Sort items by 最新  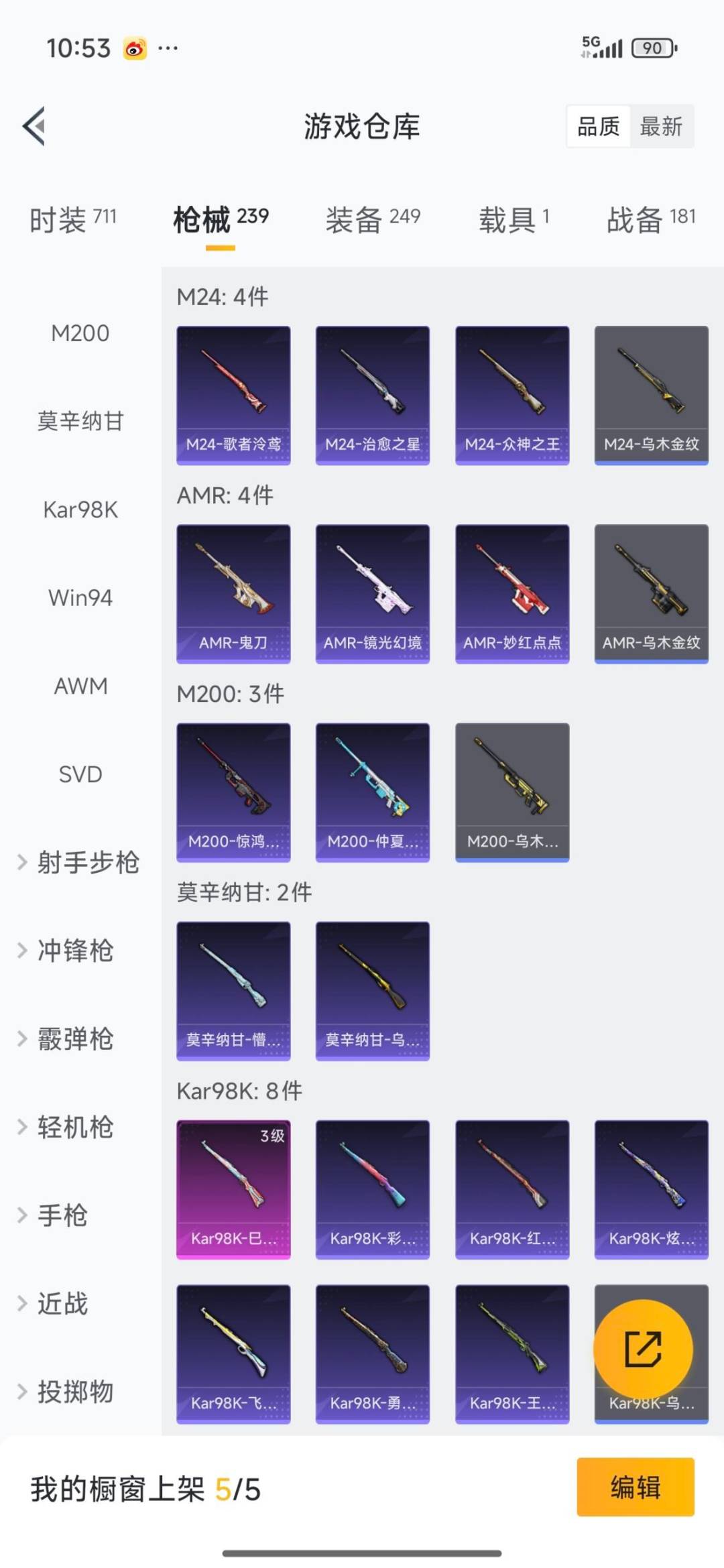pyautogui.click(x=660, y=127)
